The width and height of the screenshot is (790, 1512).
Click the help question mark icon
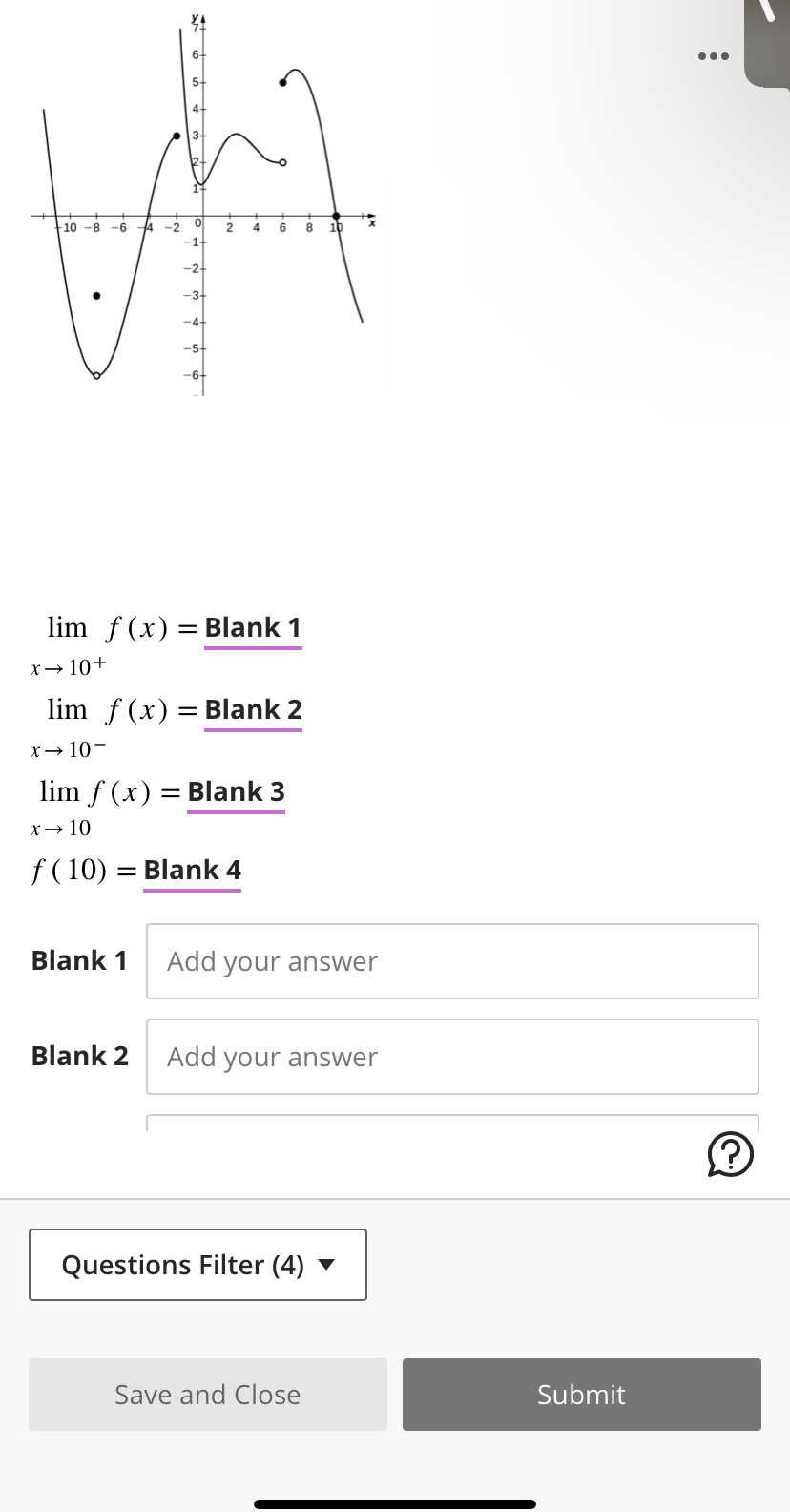click(x=730, y=1154)
